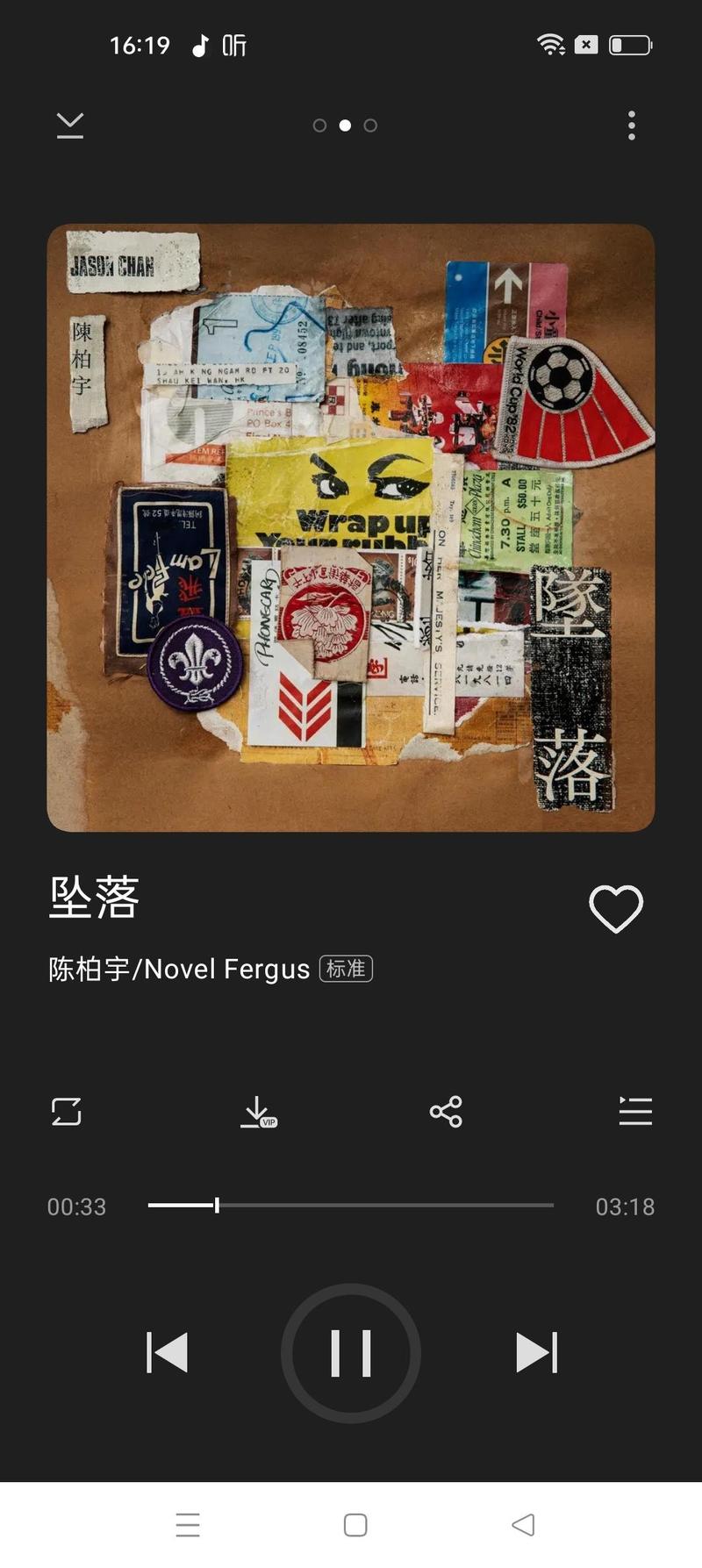
Task: Share the current song
Action: click(446, 1112)
